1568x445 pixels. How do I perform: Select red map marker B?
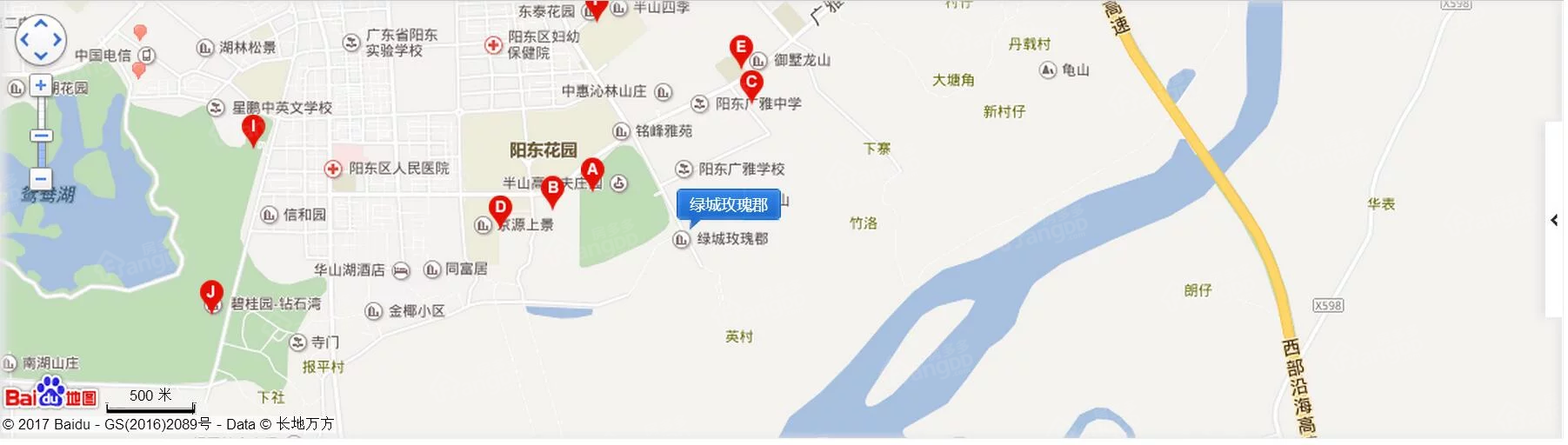tap(552, 189)
